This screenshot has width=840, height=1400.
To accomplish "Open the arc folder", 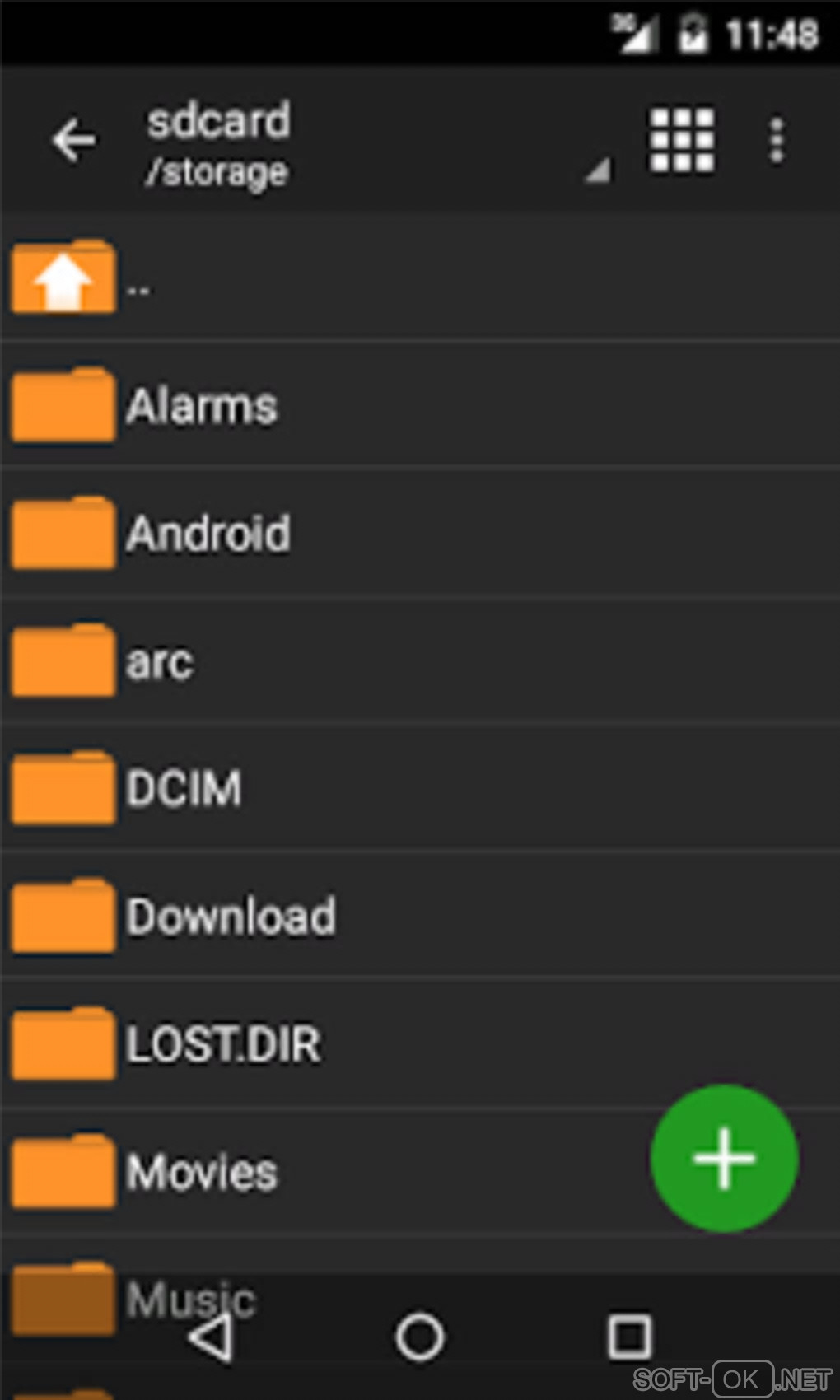I will click(420, 660).
